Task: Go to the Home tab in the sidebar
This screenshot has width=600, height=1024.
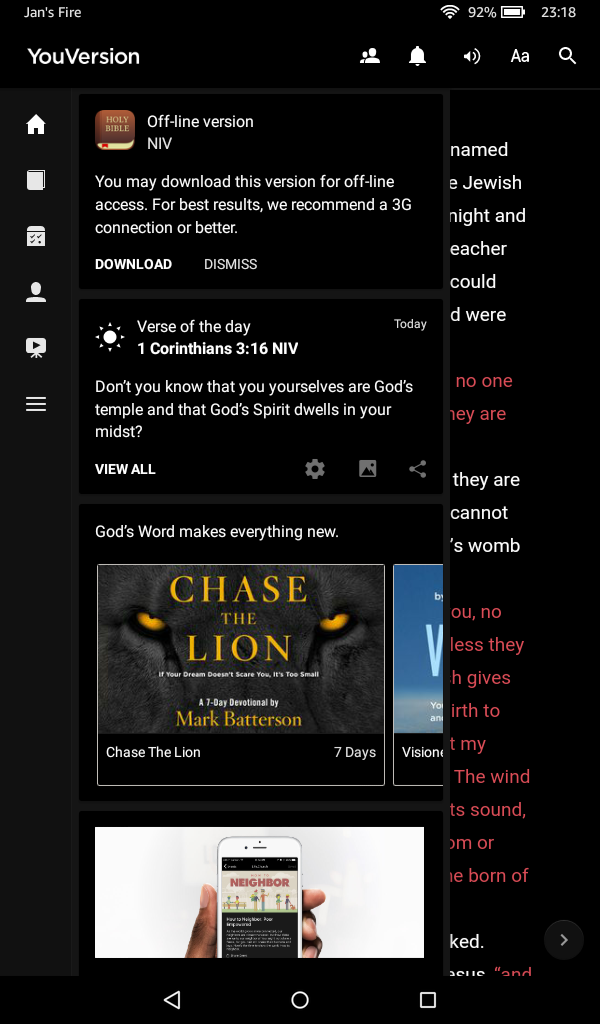Action: click(x=36, y=124)
